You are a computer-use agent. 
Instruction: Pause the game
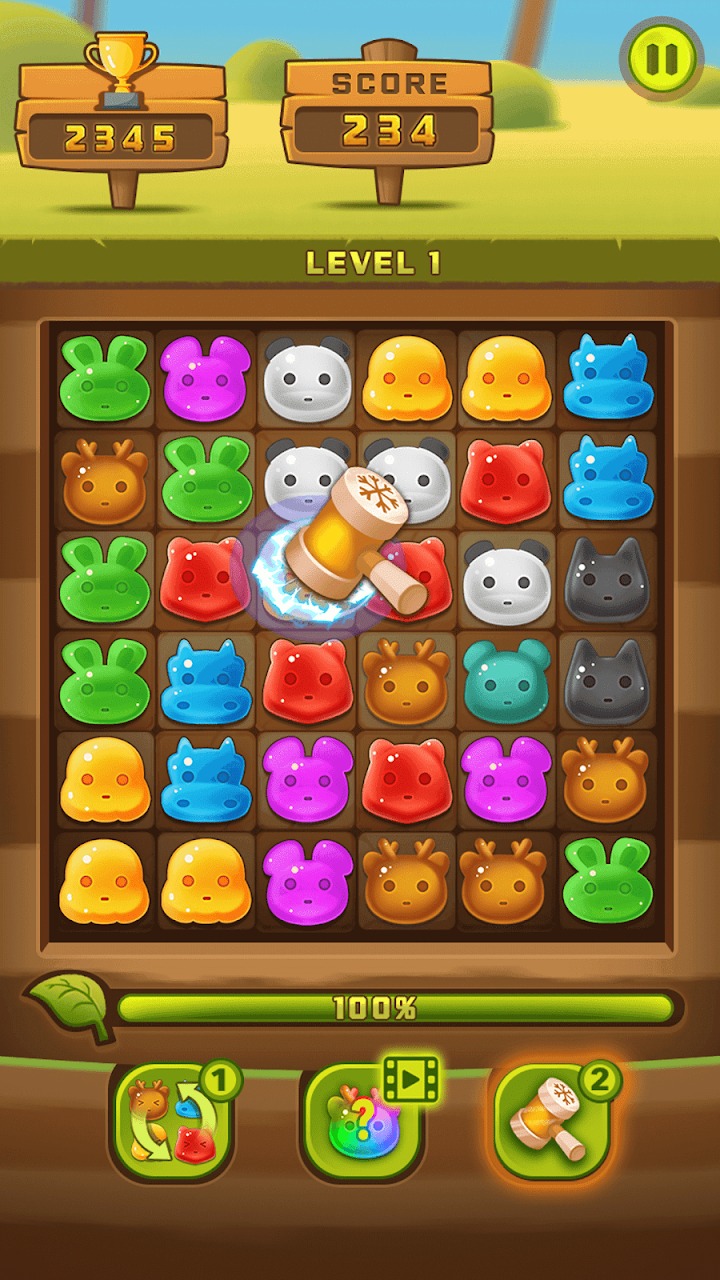[x=661, y=59]
